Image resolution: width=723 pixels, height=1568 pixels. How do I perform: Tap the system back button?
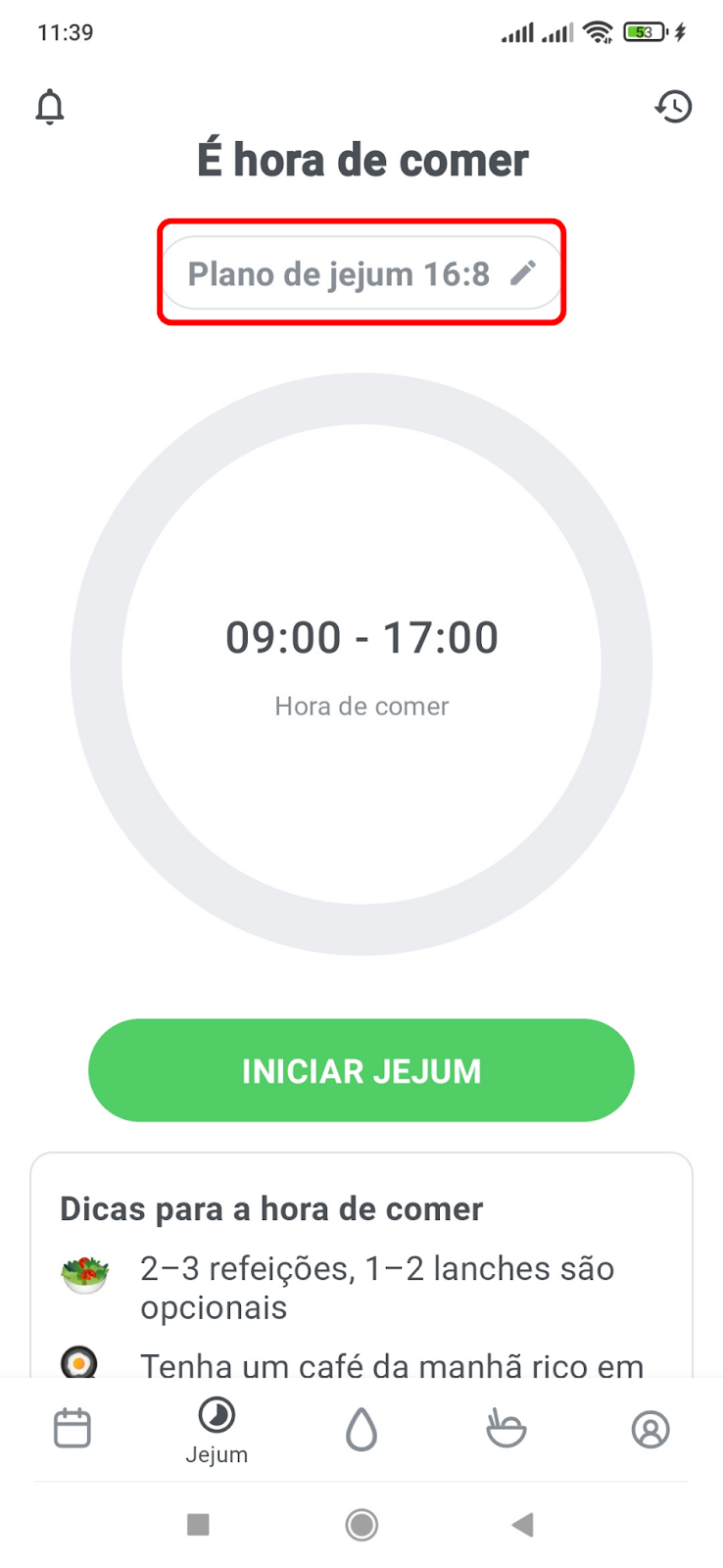(523, 1524)
